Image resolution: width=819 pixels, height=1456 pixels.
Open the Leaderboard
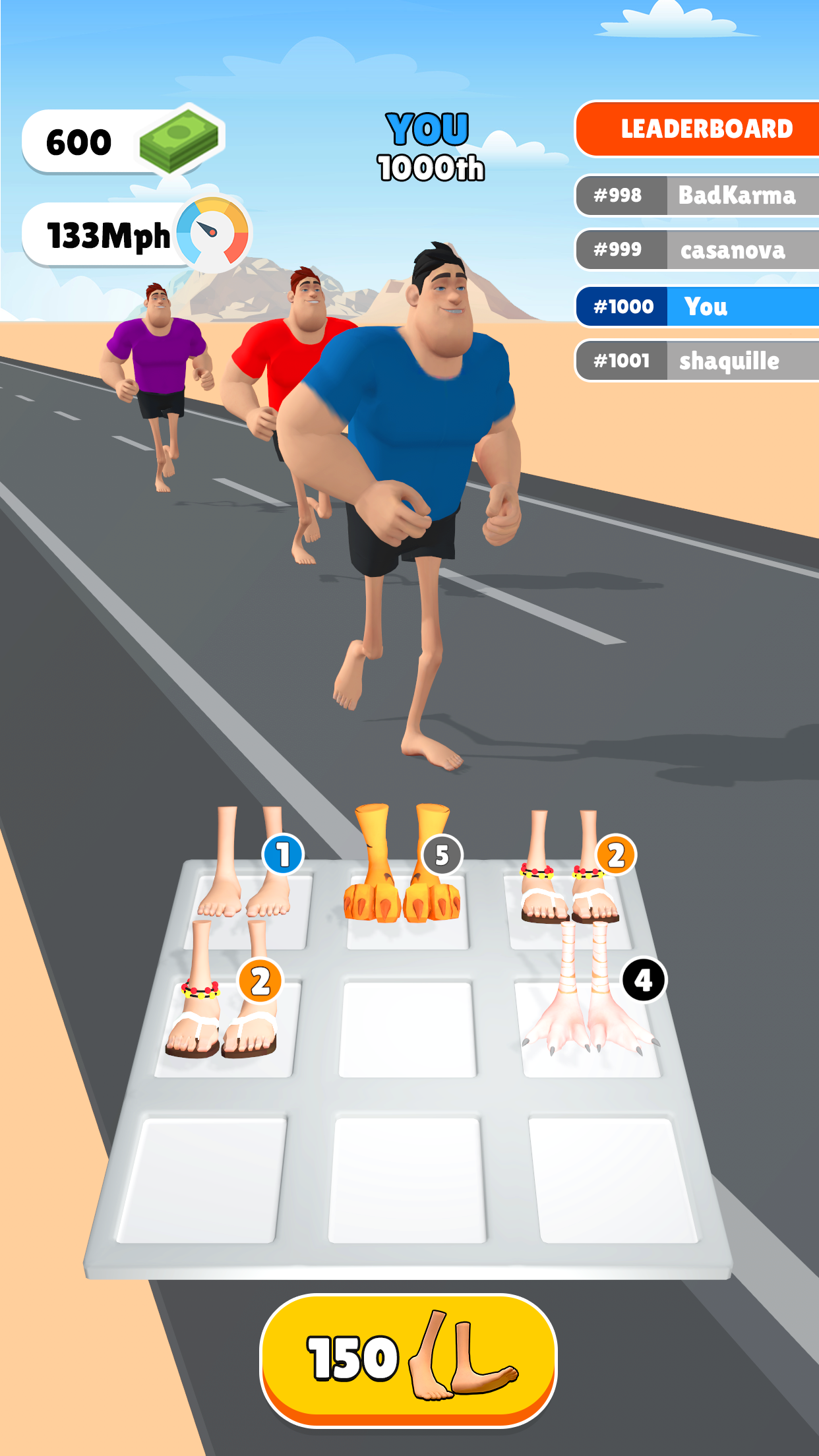coord(698,129)
